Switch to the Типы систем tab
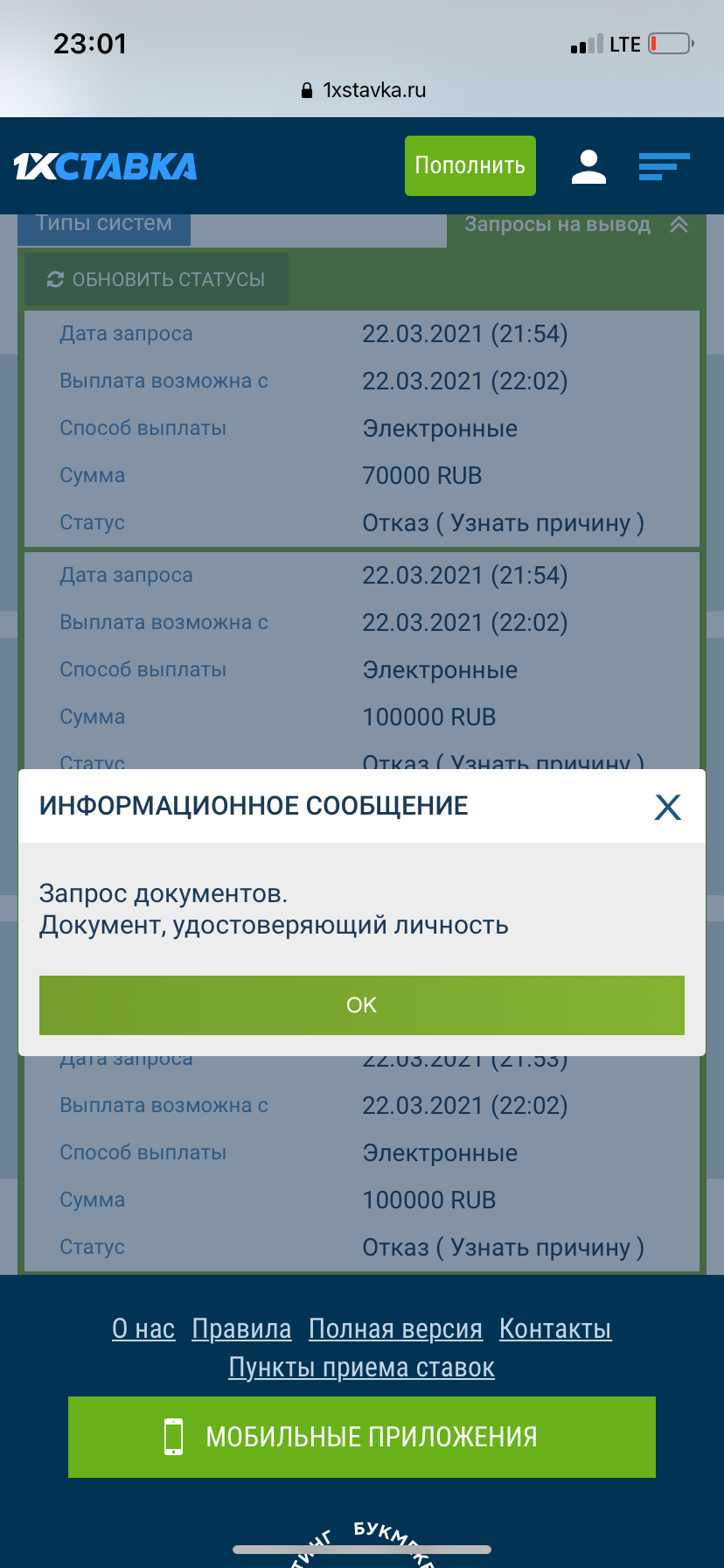This screenshot has width=724, height=1568. pyautogui.click(x=104, y=224)
